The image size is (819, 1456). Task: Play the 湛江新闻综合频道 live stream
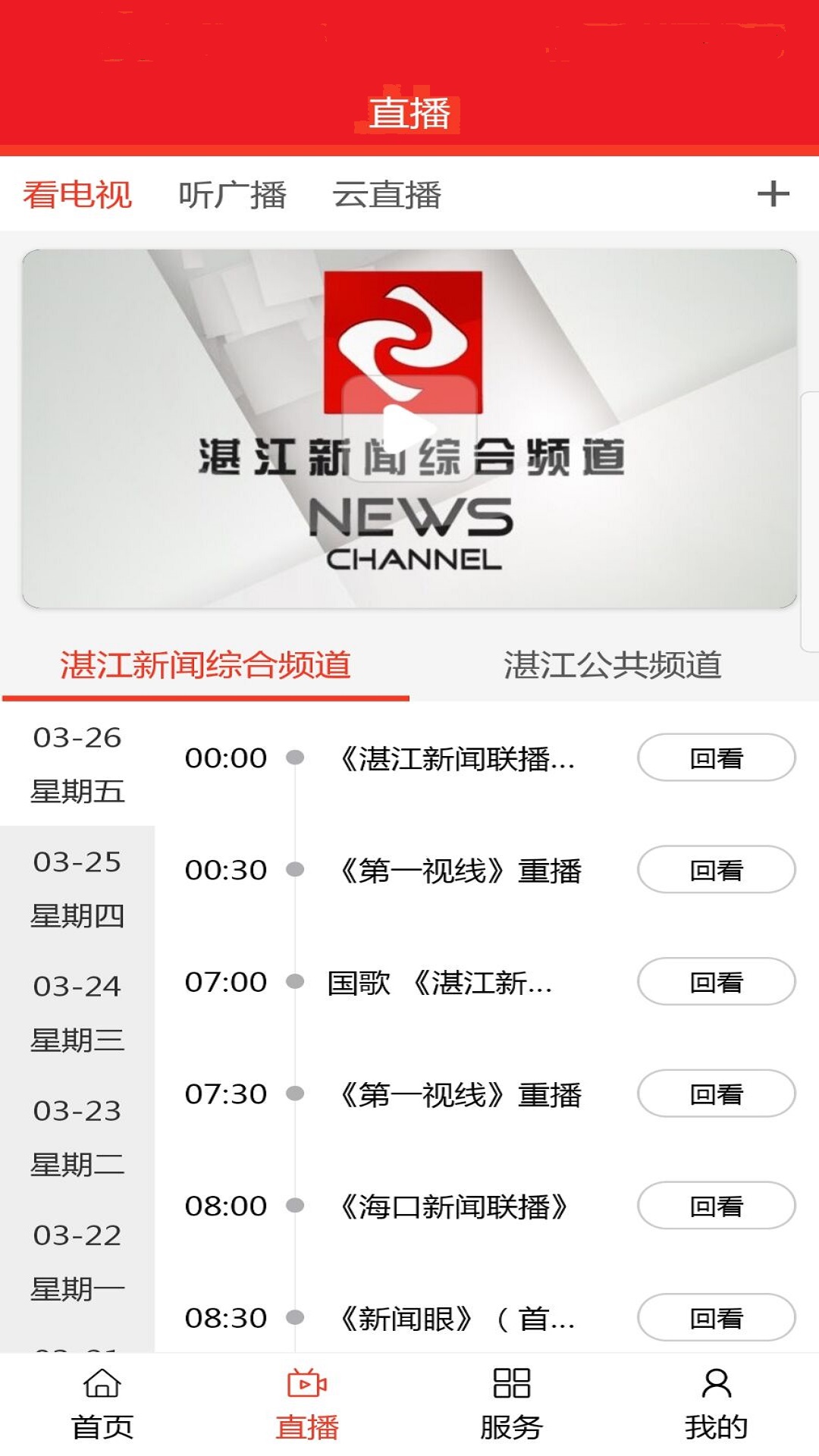coord(409,427)
